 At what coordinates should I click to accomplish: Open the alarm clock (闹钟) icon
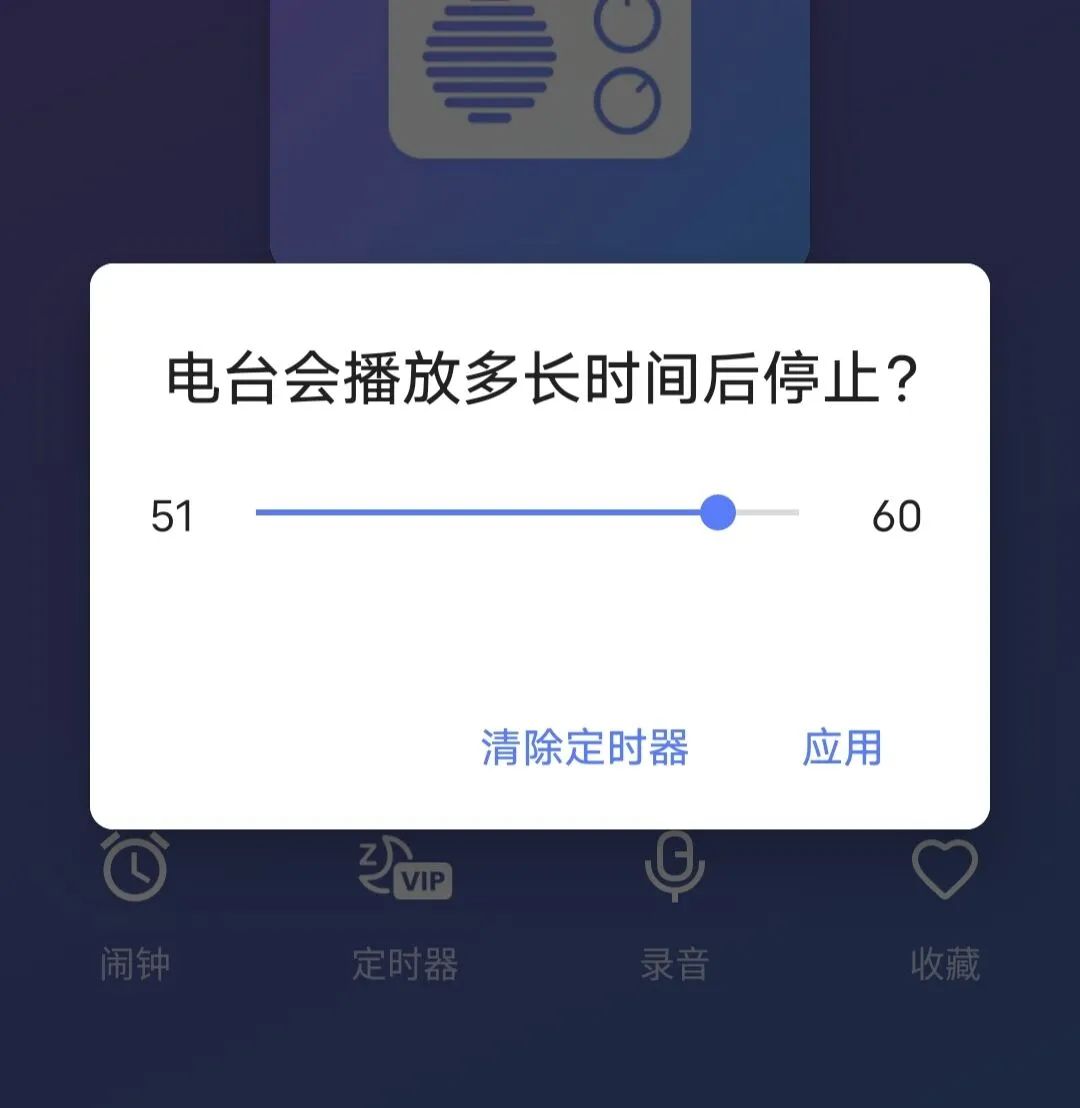pyautogui.click(x=133, y=867)
